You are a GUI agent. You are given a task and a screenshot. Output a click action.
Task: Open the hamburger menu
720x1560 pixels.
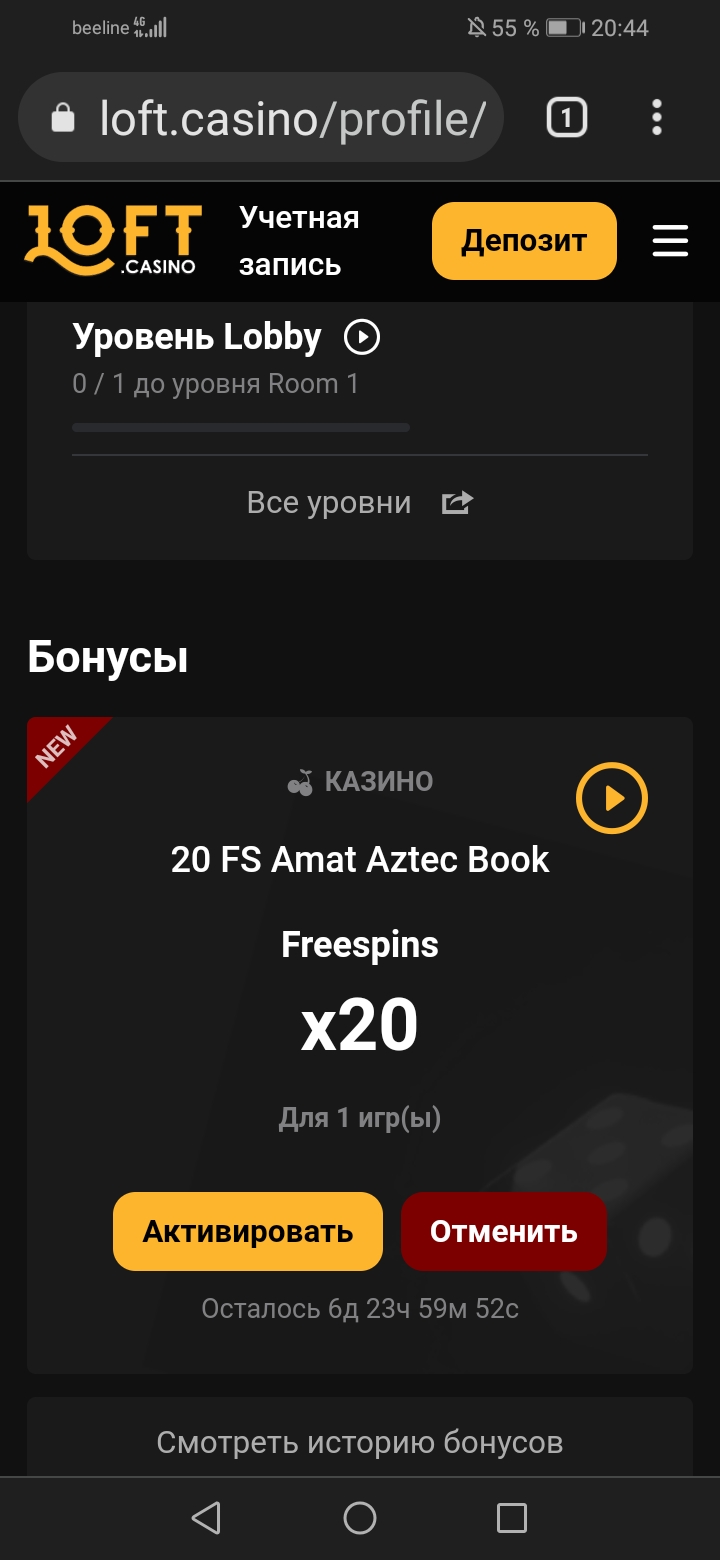click(x=670, y=241)
